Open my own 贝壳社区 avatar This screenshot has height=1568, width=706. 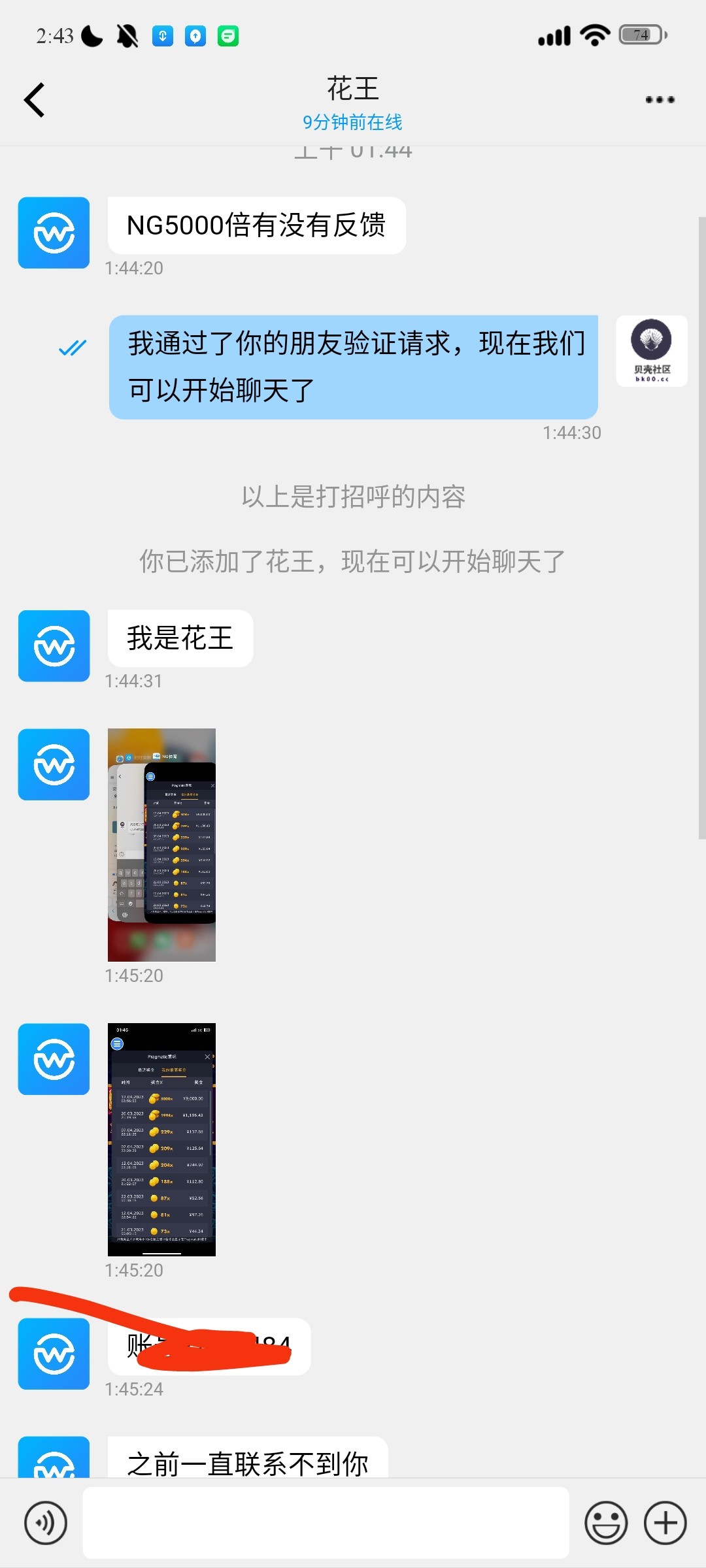651,351
